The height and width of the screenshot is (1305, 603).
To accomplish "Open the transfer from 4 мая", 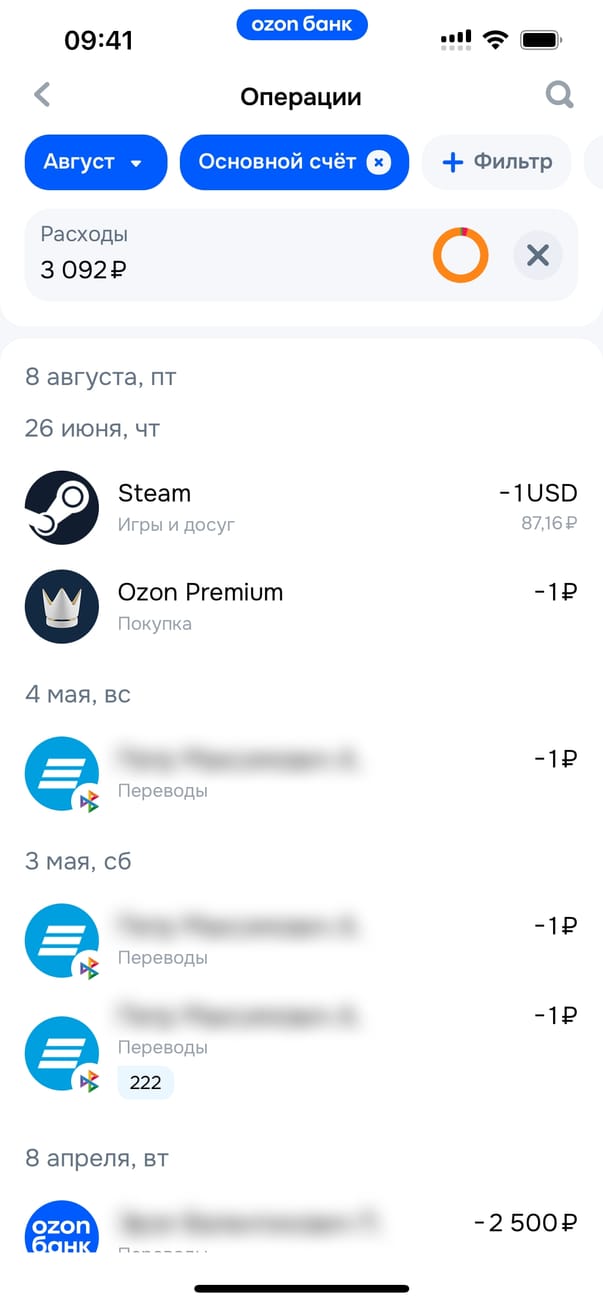I will point(300,773).
